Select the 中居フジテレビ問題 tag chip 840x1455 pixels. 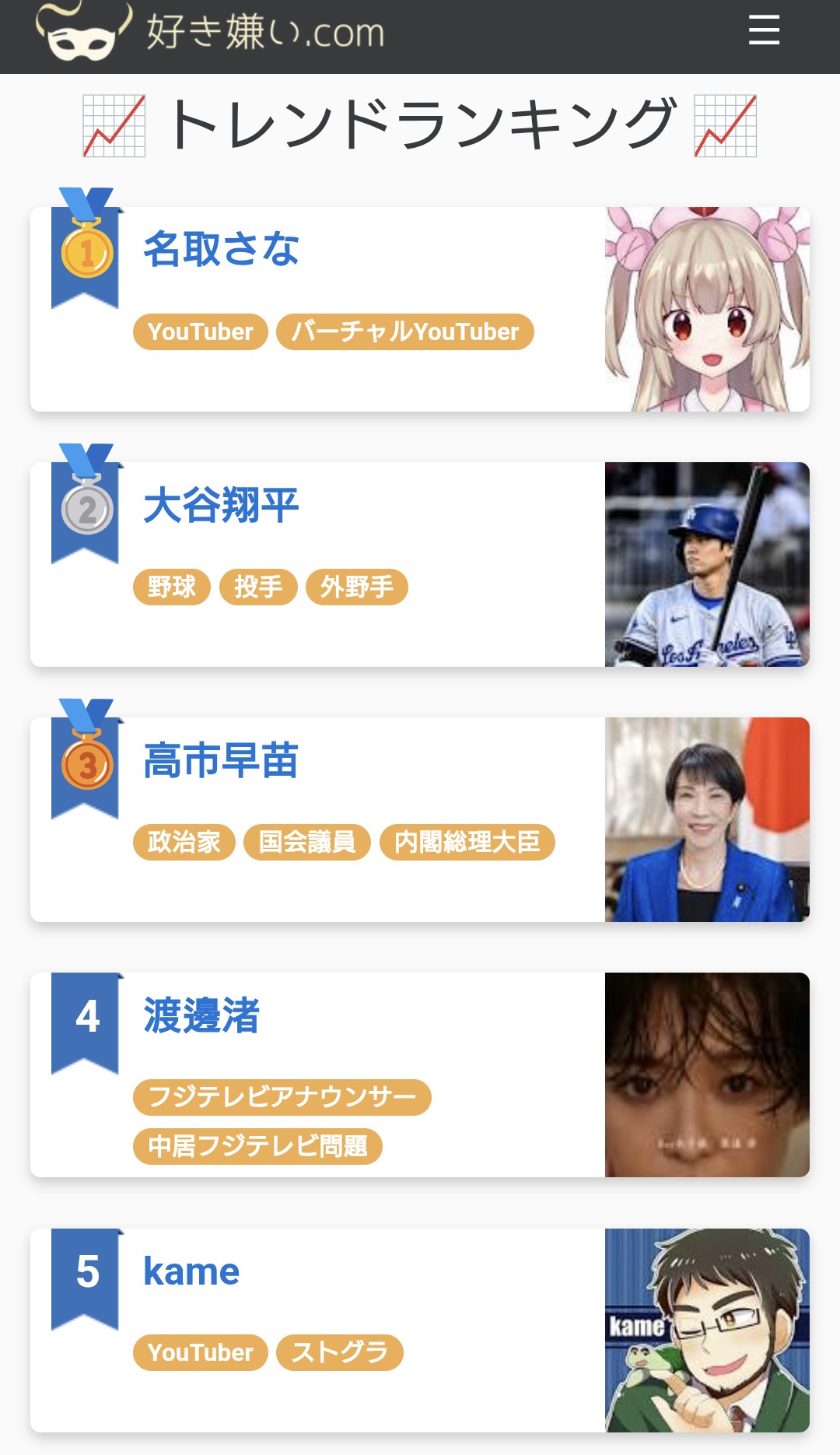[257, 1146]
